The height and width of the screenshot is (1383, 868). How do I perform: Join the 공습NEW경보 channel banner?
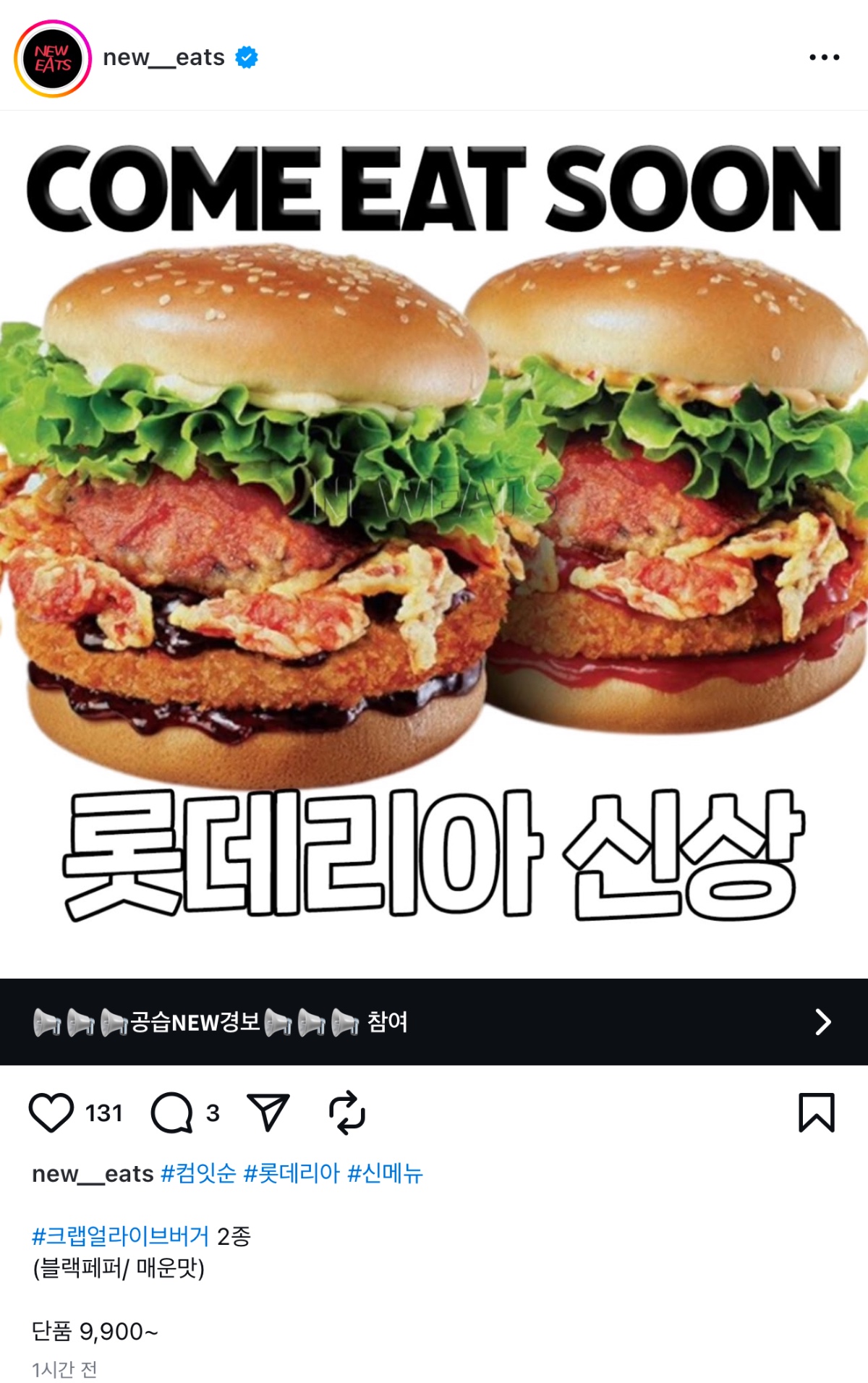point(434,1021)
